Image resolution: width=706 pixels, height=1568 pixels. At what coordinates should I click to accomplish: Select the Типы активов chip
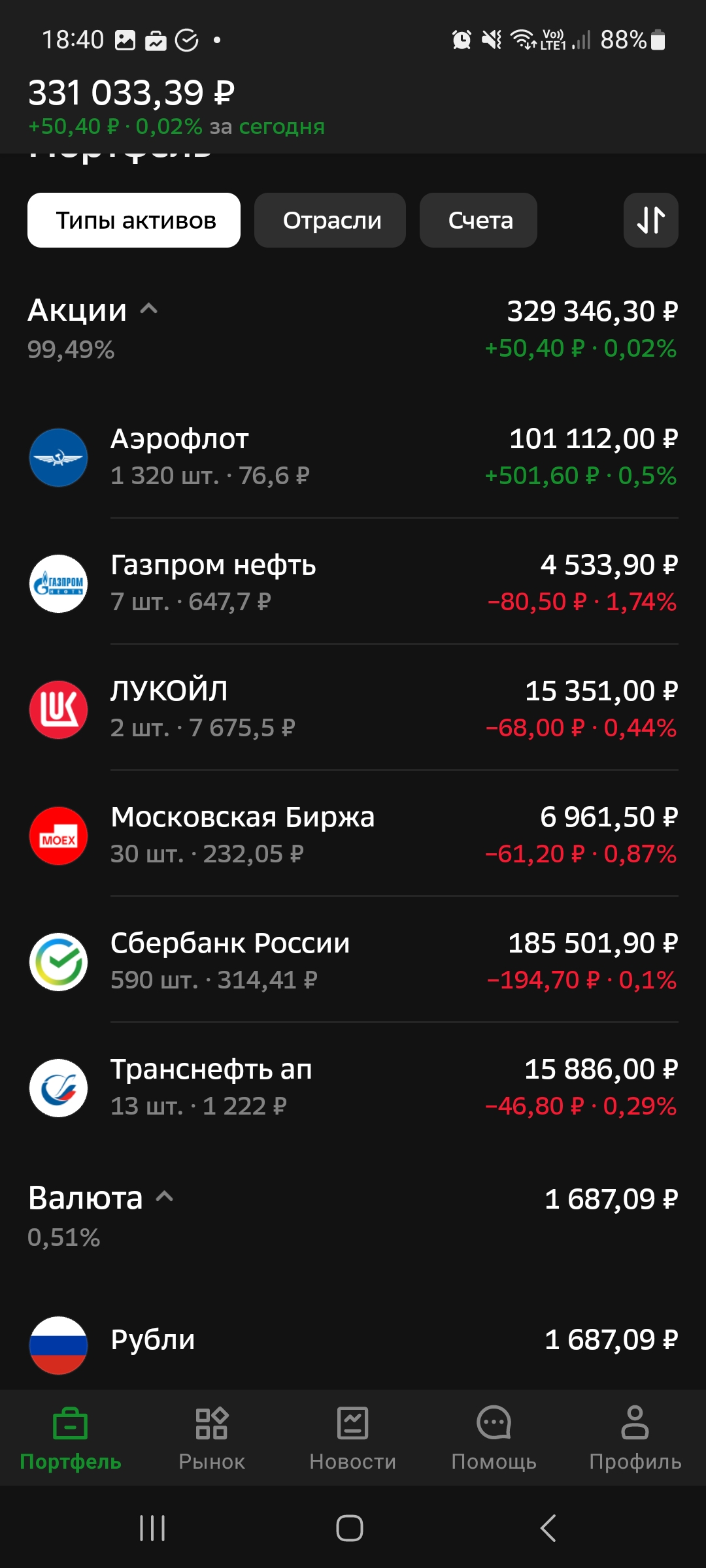(x=134, y=220)
